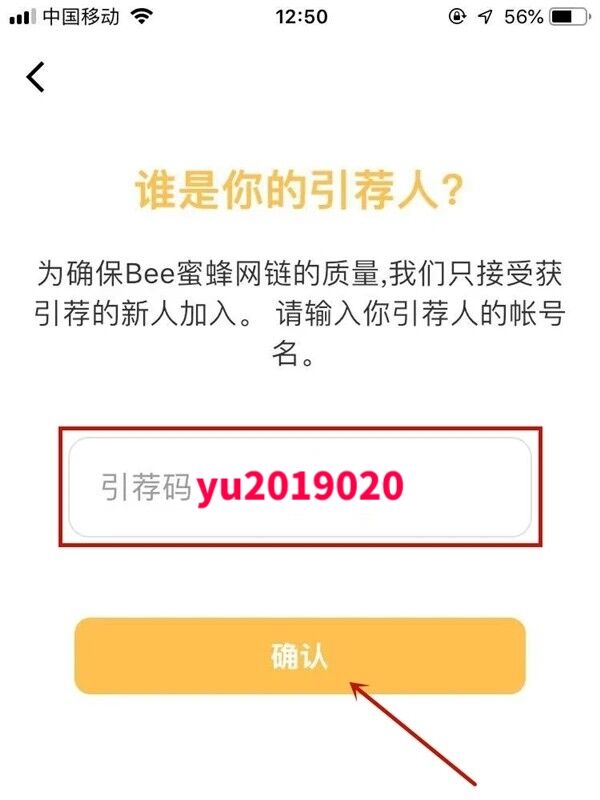
Task: Tap the 引荐码 referral code field
Action: tap(300, 487)
